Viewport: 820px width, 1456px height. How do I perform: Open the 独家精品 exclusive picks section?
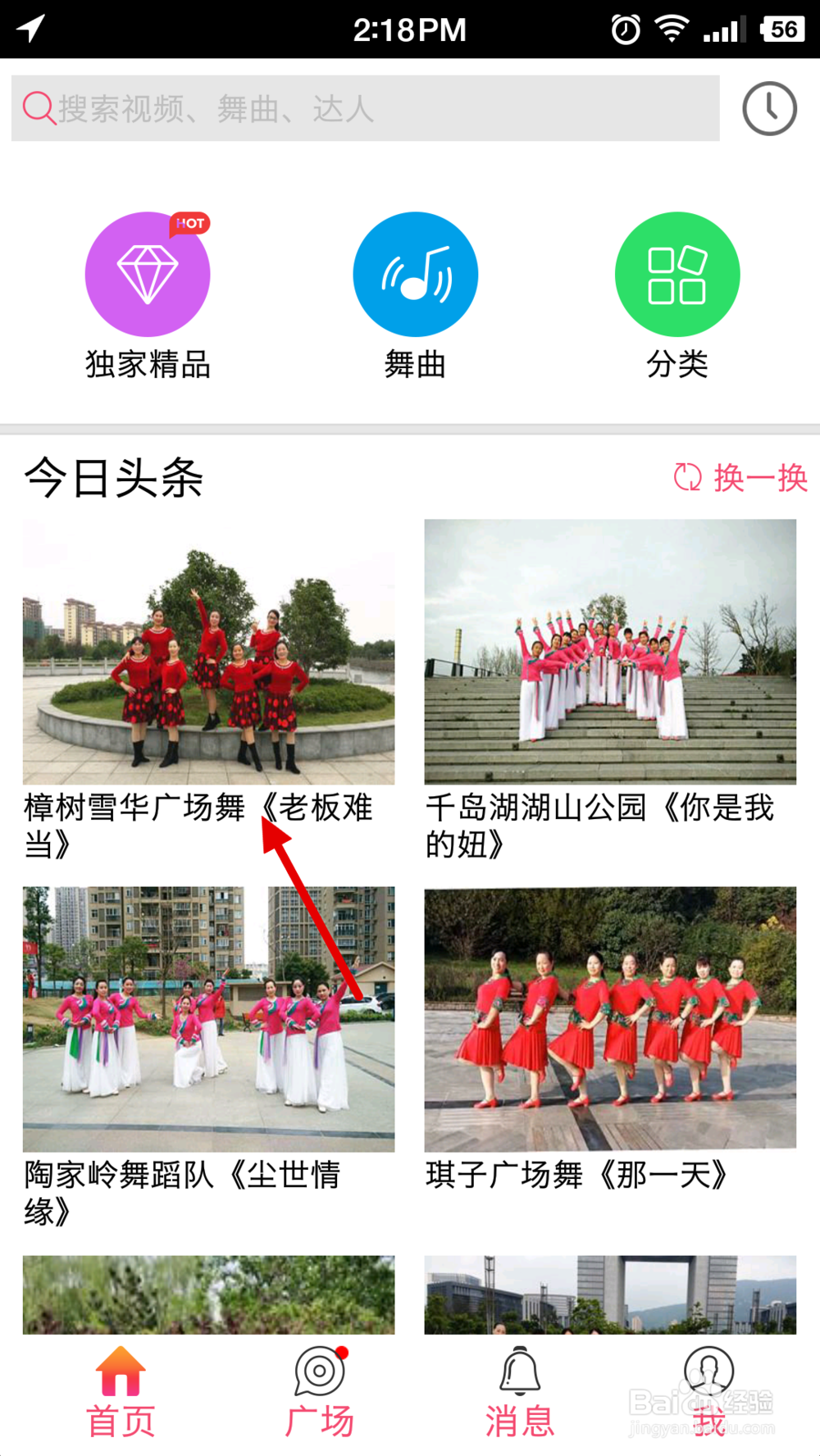point(148,274)
